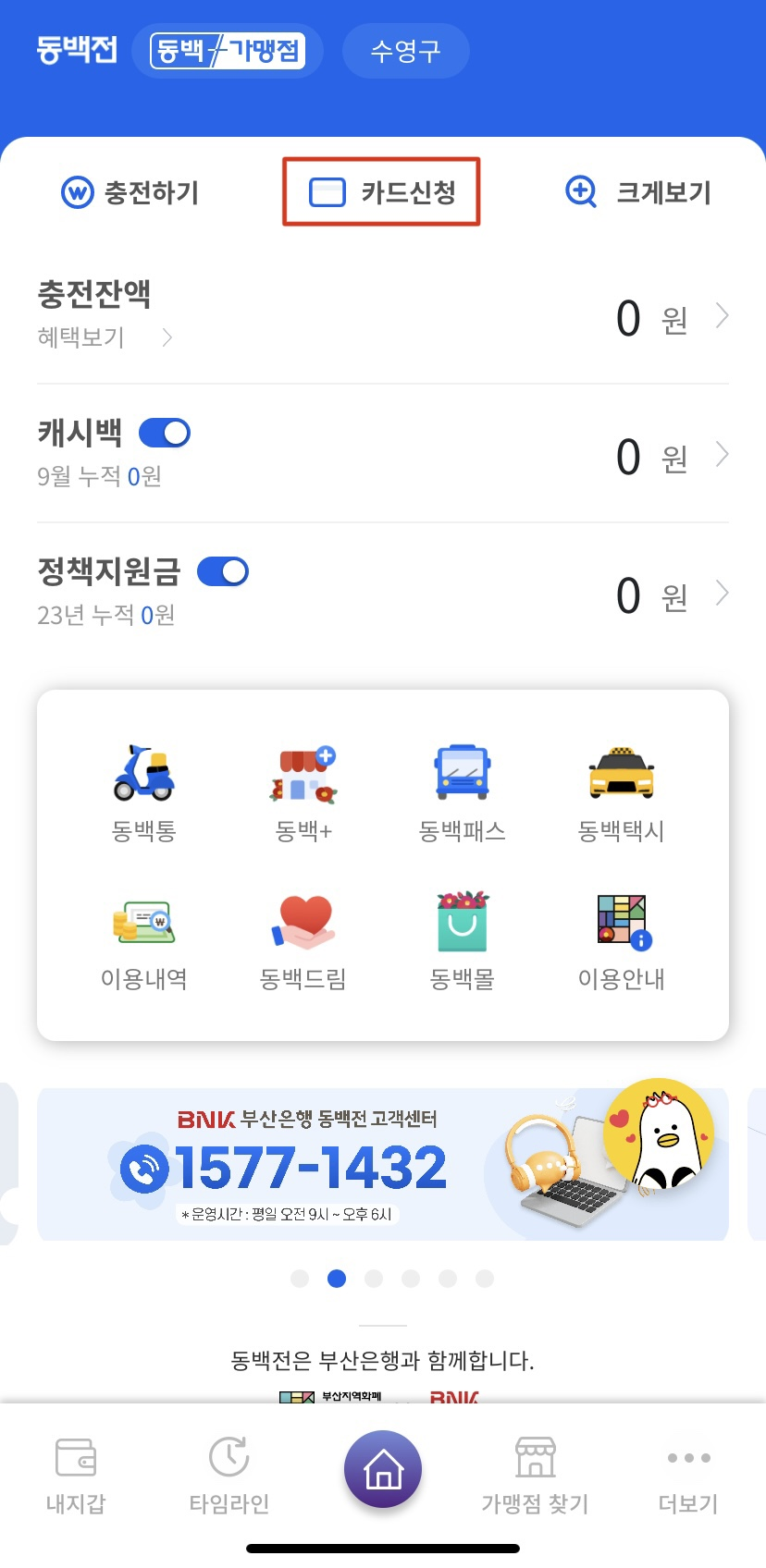Open 동백통 from the service grid
Viewport: 766px width, 1568px height.
pyautogui.click(x=145, y=790)
